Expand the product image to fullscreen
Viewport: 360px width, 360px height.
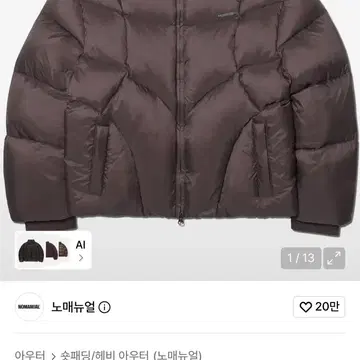pyautogui.click(x=334, y=258)
